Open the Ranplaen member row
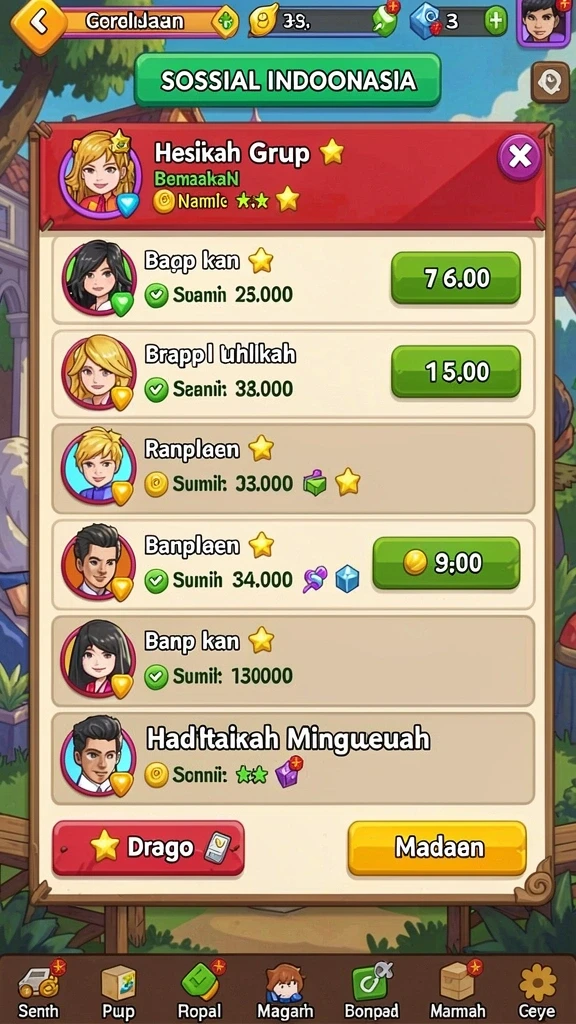Screen dimensions: 576x1024 click(293, 468)
